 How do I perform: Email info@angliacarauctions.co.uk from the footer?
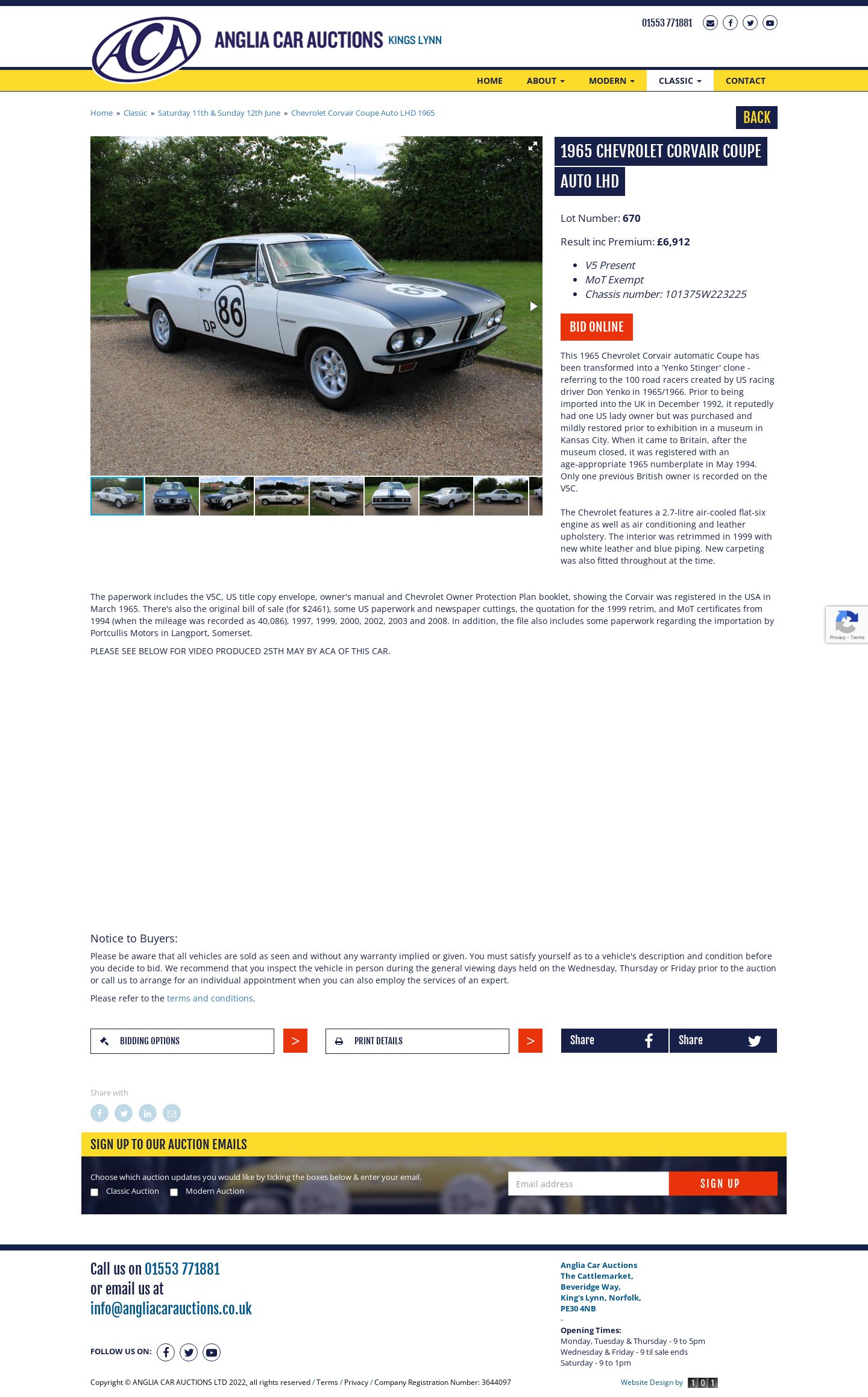[171, 1308]
